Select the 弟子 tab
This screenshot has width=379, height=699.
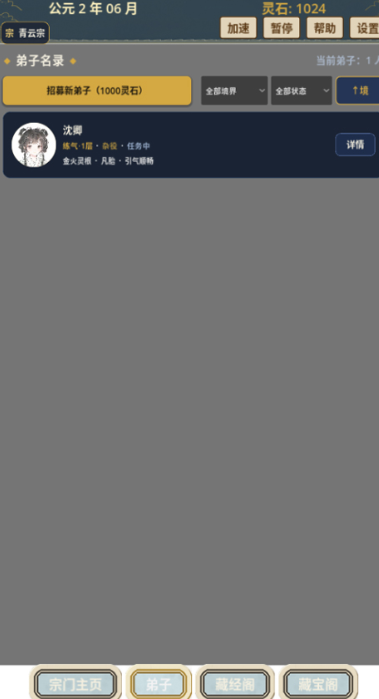[159, 684]
